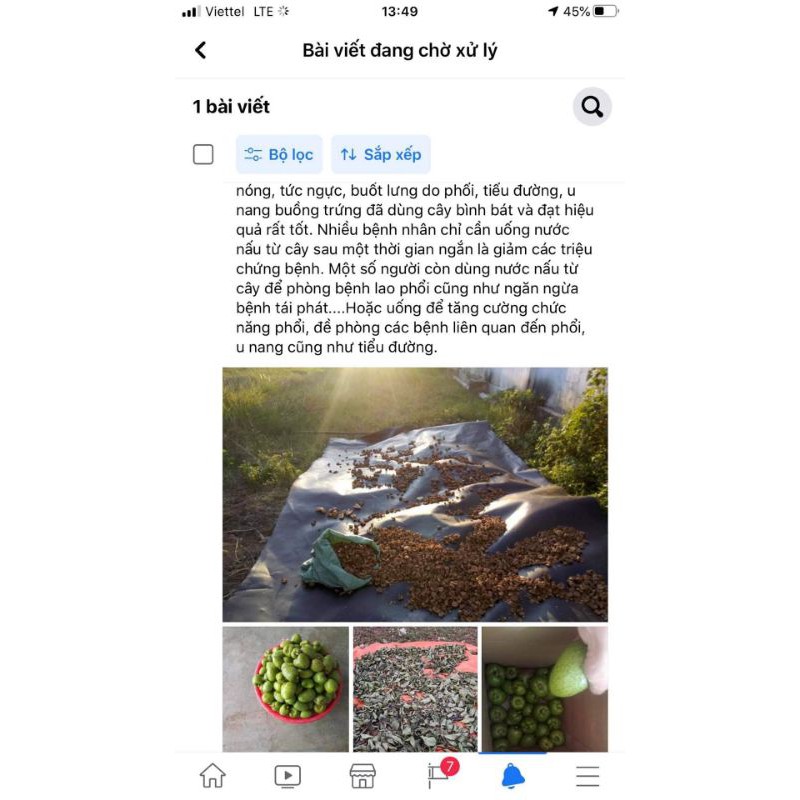This screenshot has height=800, width=800.
Task: Open search for pending posts
Action: tap(592, 107)
